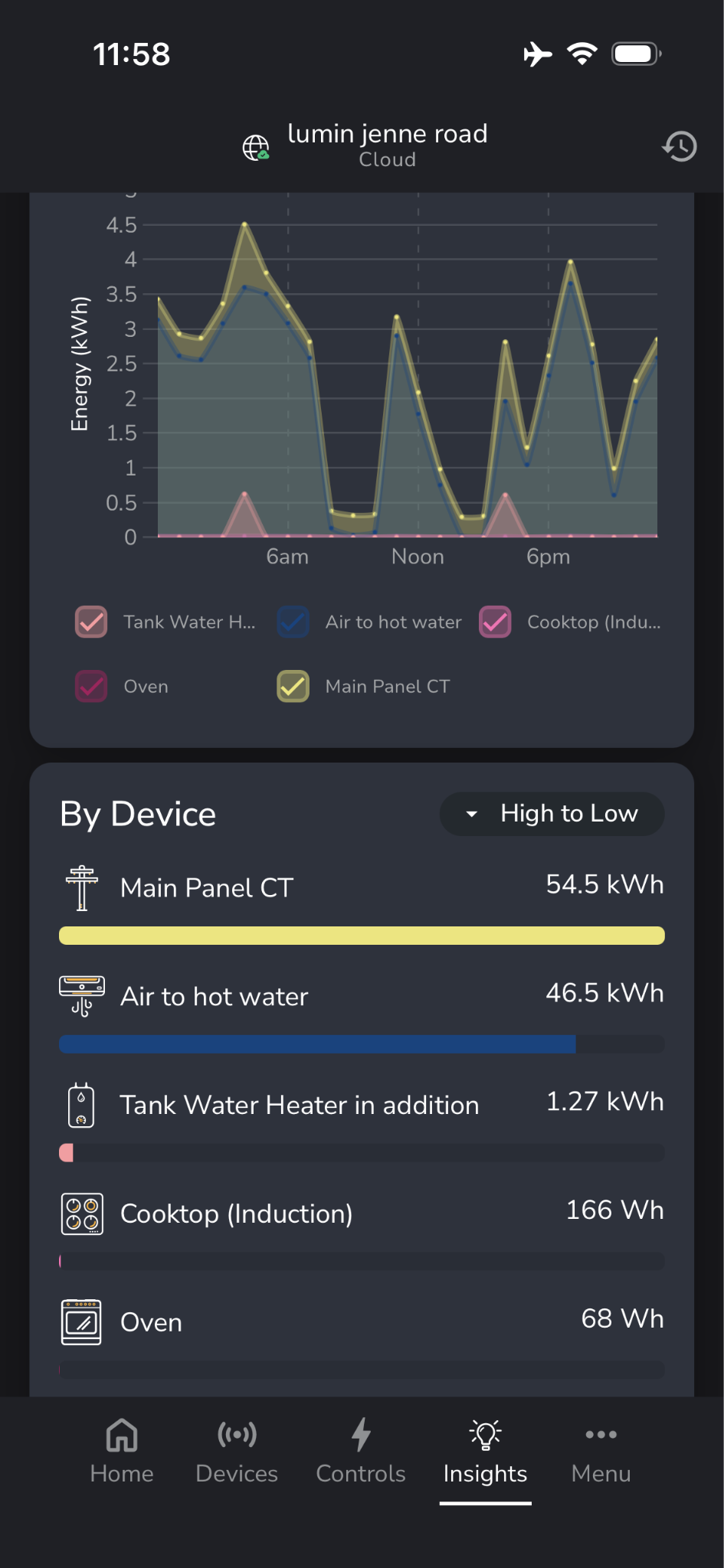Toggle the Cooktop (Induction) legend checkbox

click(495, 622)
